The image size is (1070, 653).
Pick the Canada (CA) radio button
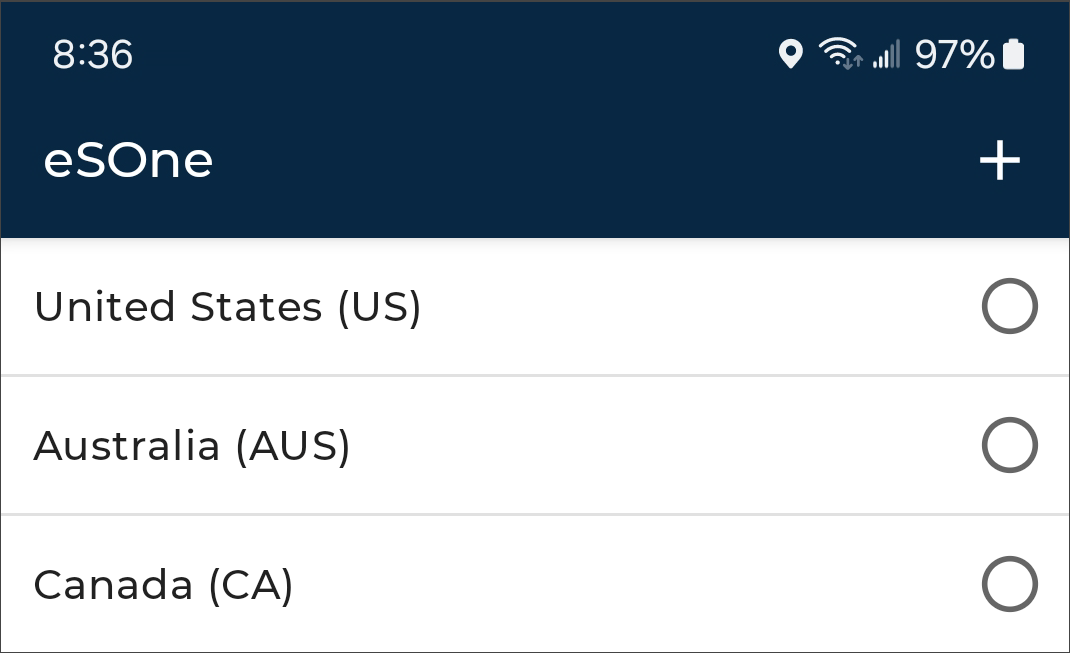click(1009, 584)
